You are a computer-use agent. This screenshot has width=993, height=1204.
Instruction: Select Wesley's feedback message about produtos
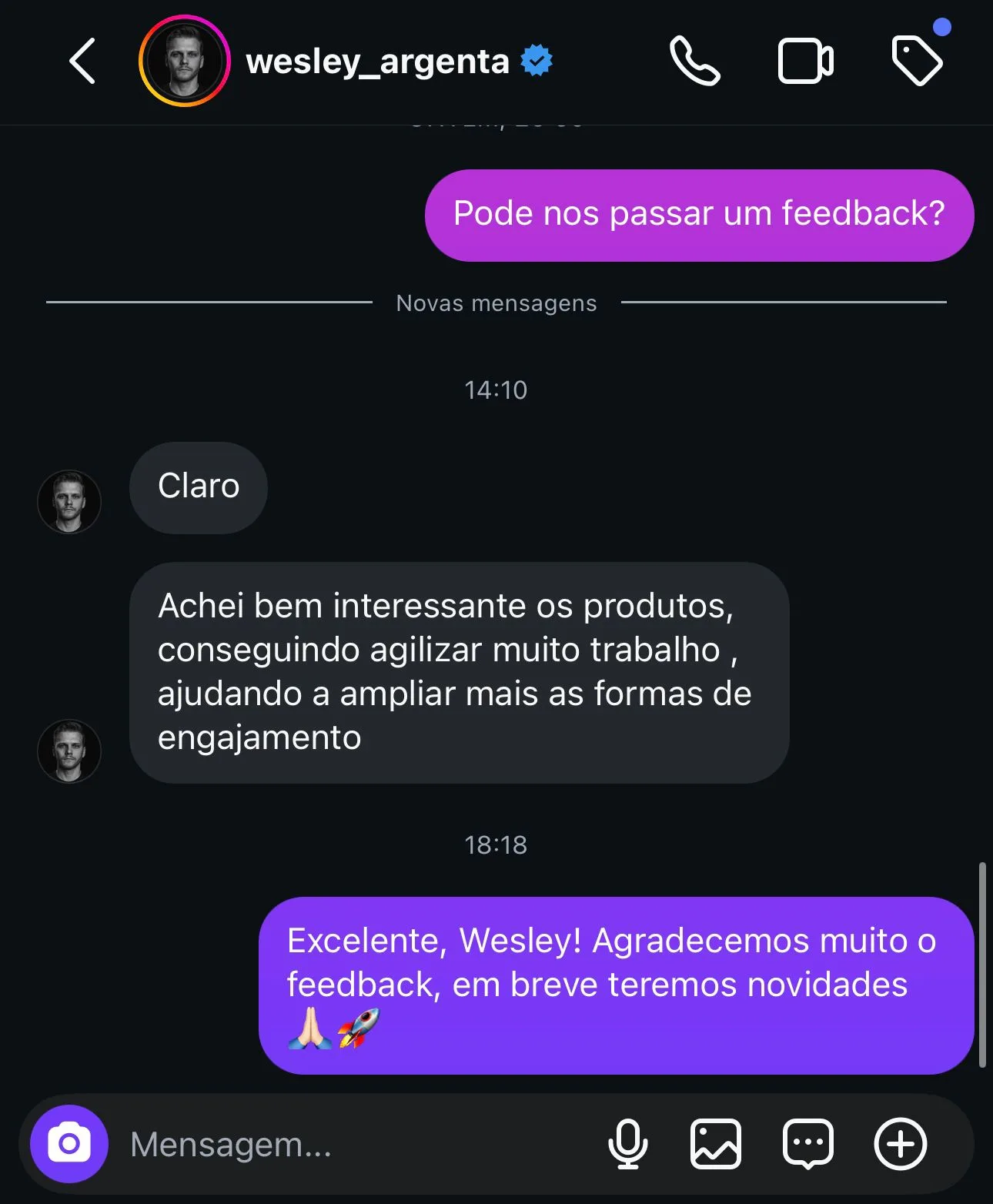(460, 671)
